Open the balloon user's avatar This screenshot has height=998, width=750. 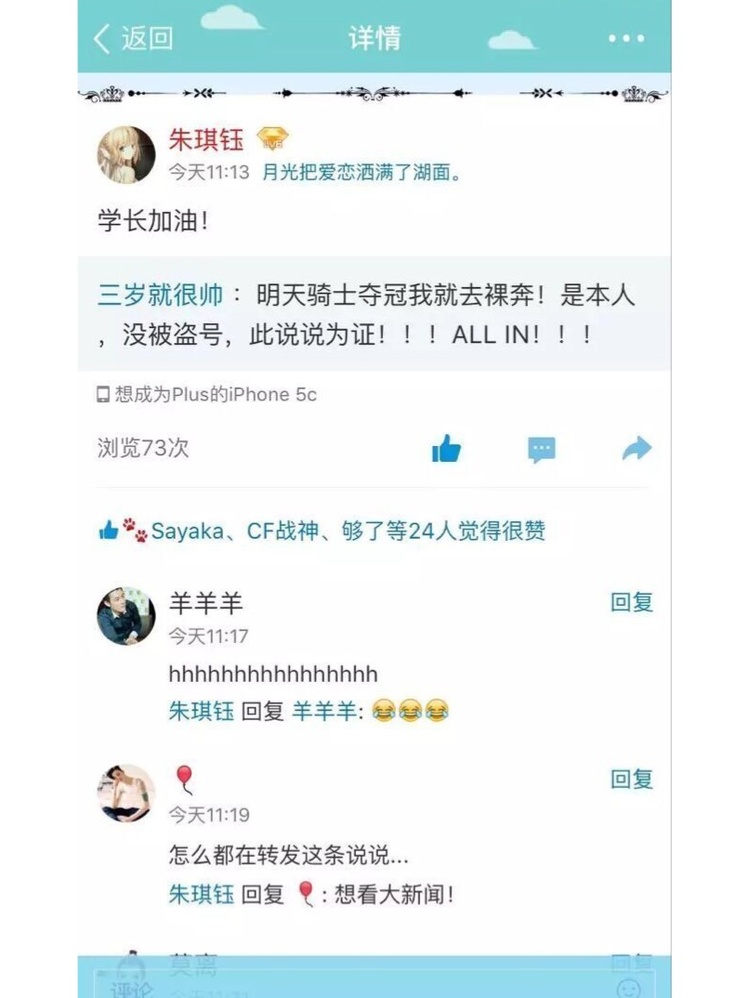[126, 793]
